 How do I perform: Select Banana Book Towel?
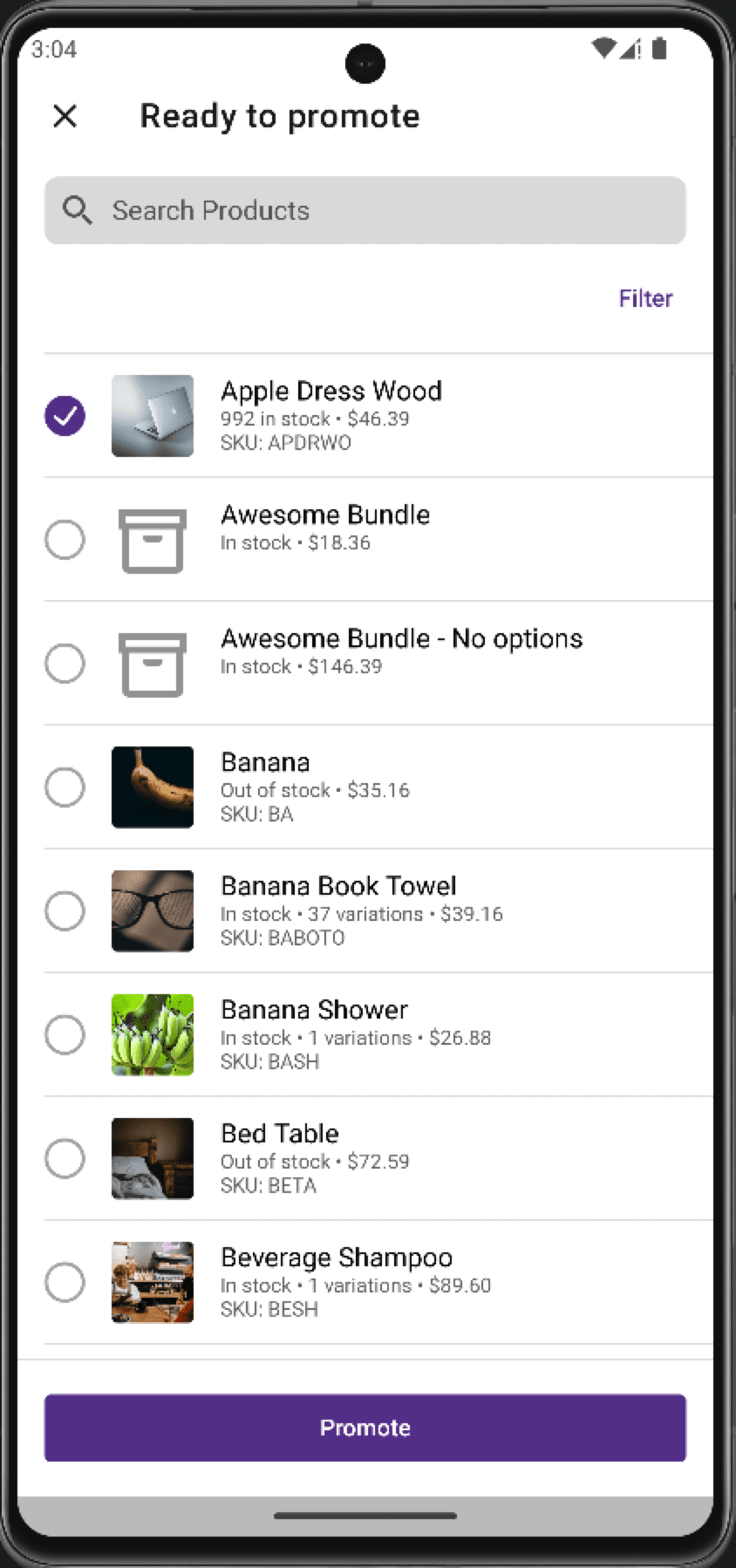65,911
